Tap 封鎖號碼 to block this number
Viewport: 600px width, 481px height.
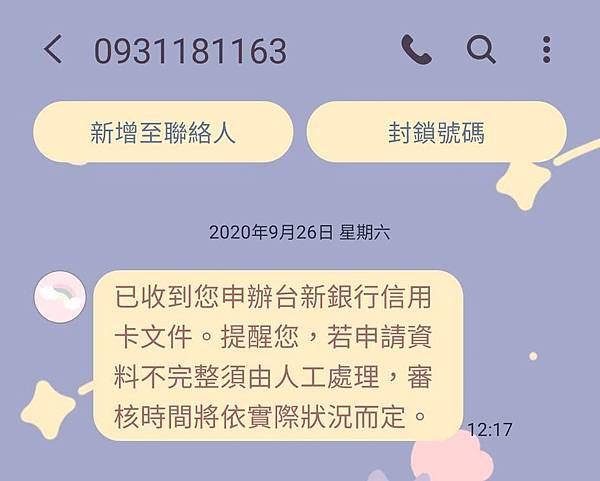tap(436, 132)
